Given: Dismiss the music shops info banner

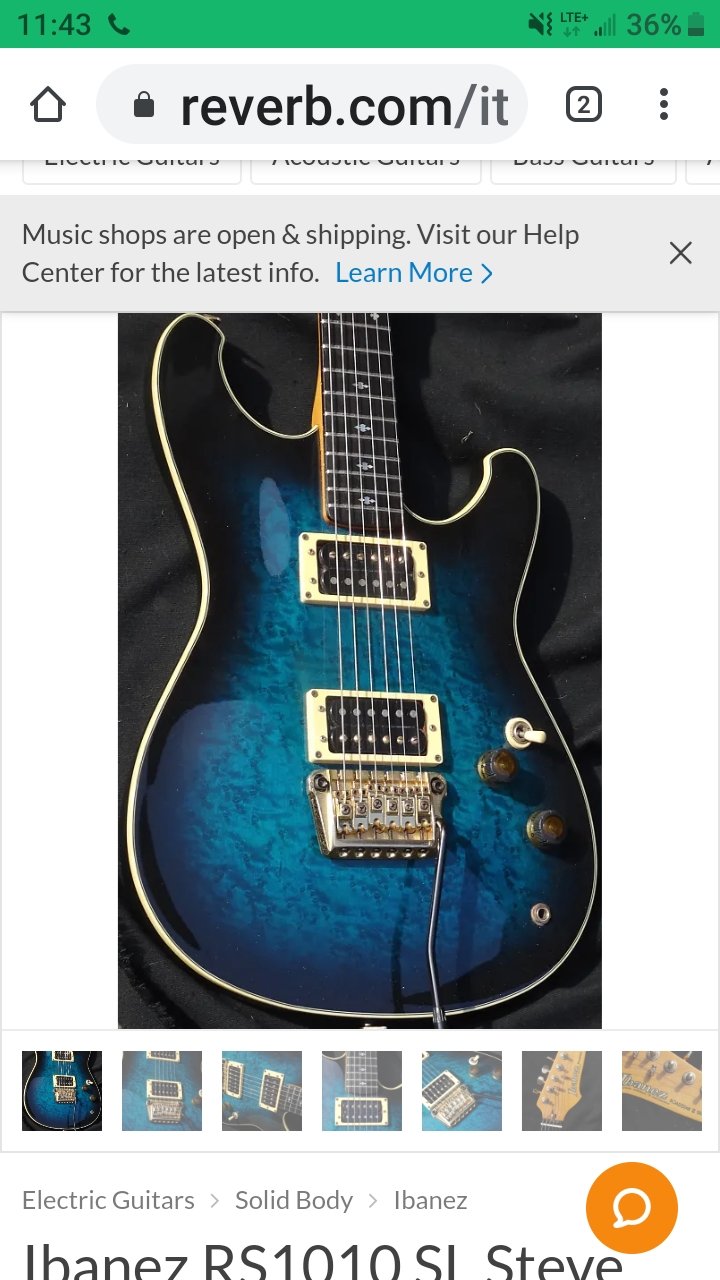Looking at the screenshot, I should tap(680, 253).
